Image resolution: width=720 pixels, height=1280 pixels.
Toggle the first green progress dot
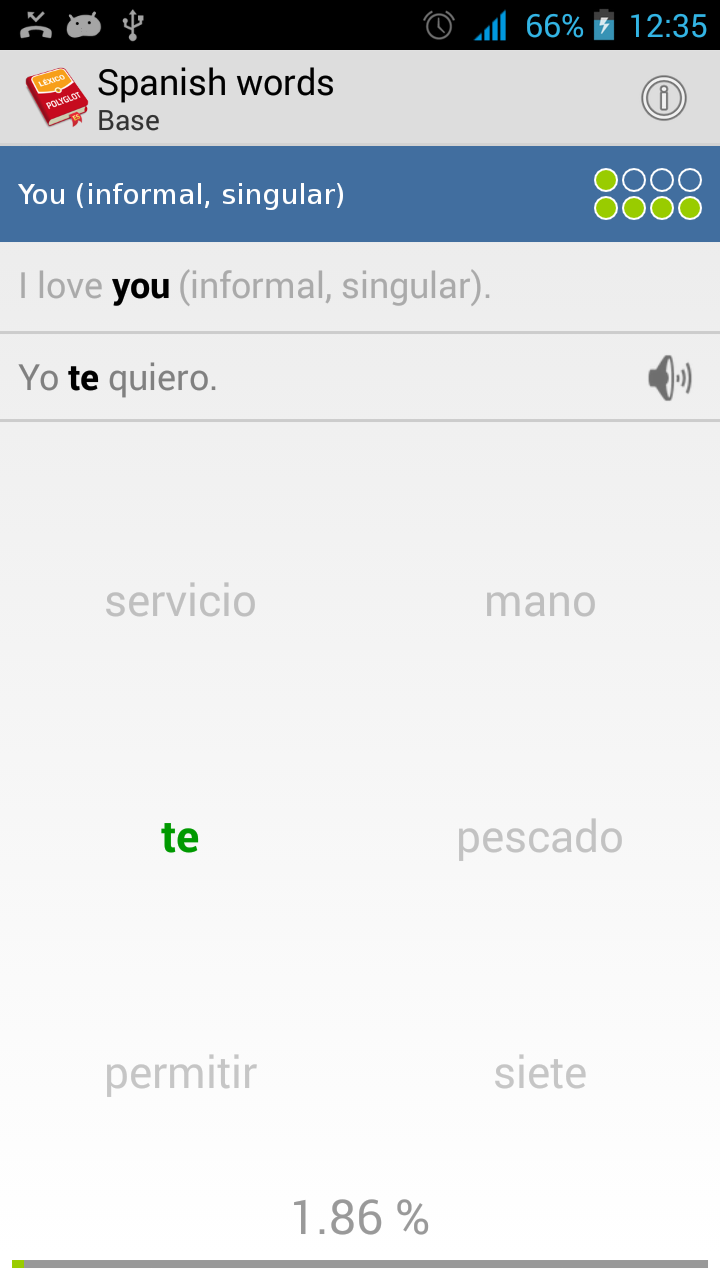click(605, 180)
